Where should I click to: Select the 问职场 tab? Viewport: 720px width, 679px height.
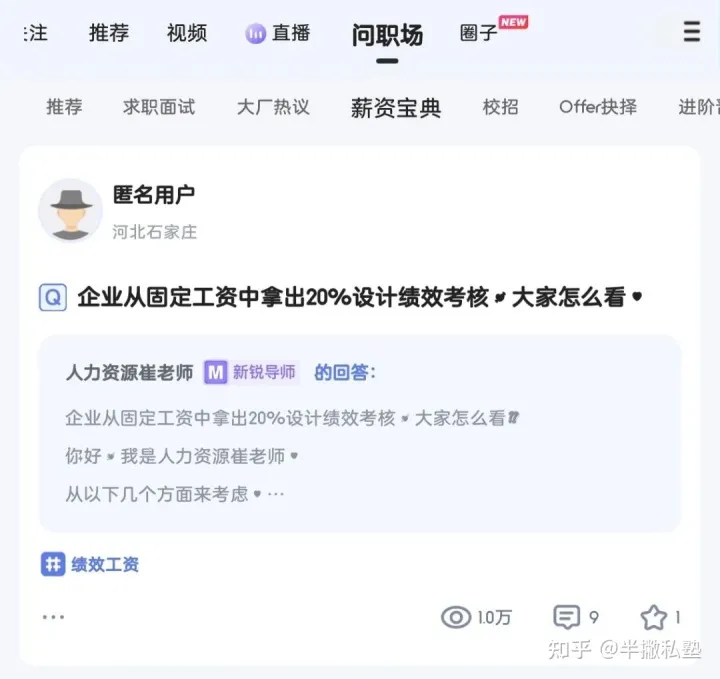(x=387, y=35)
